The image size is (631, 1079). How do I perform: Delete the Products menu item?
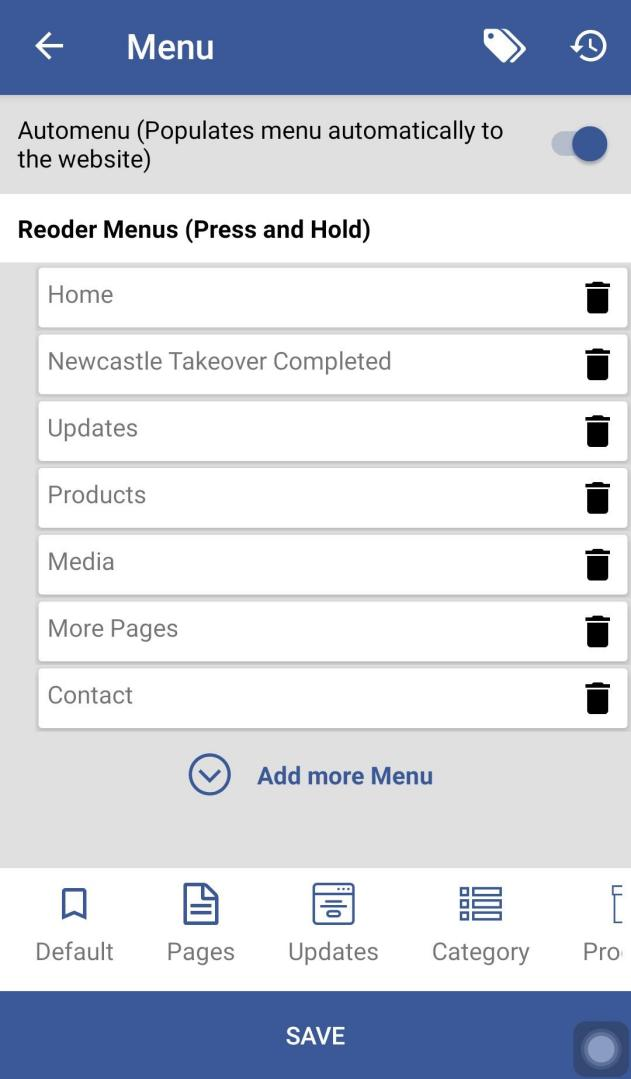point(597,498)
